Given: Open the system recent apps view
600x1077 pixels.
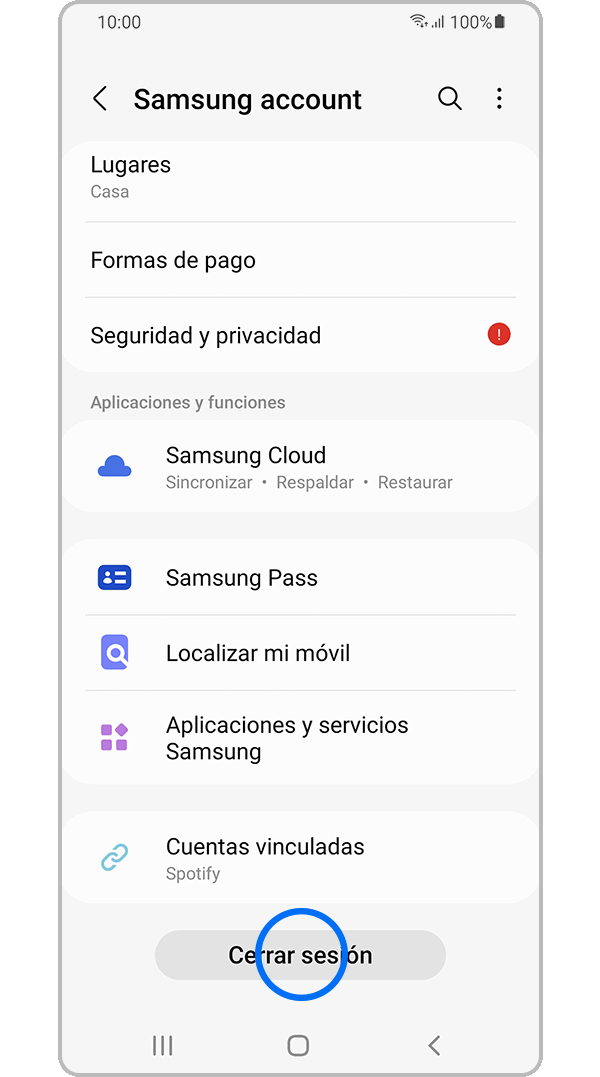Looking at the screenshot, I should click(x=162, y=1045).
